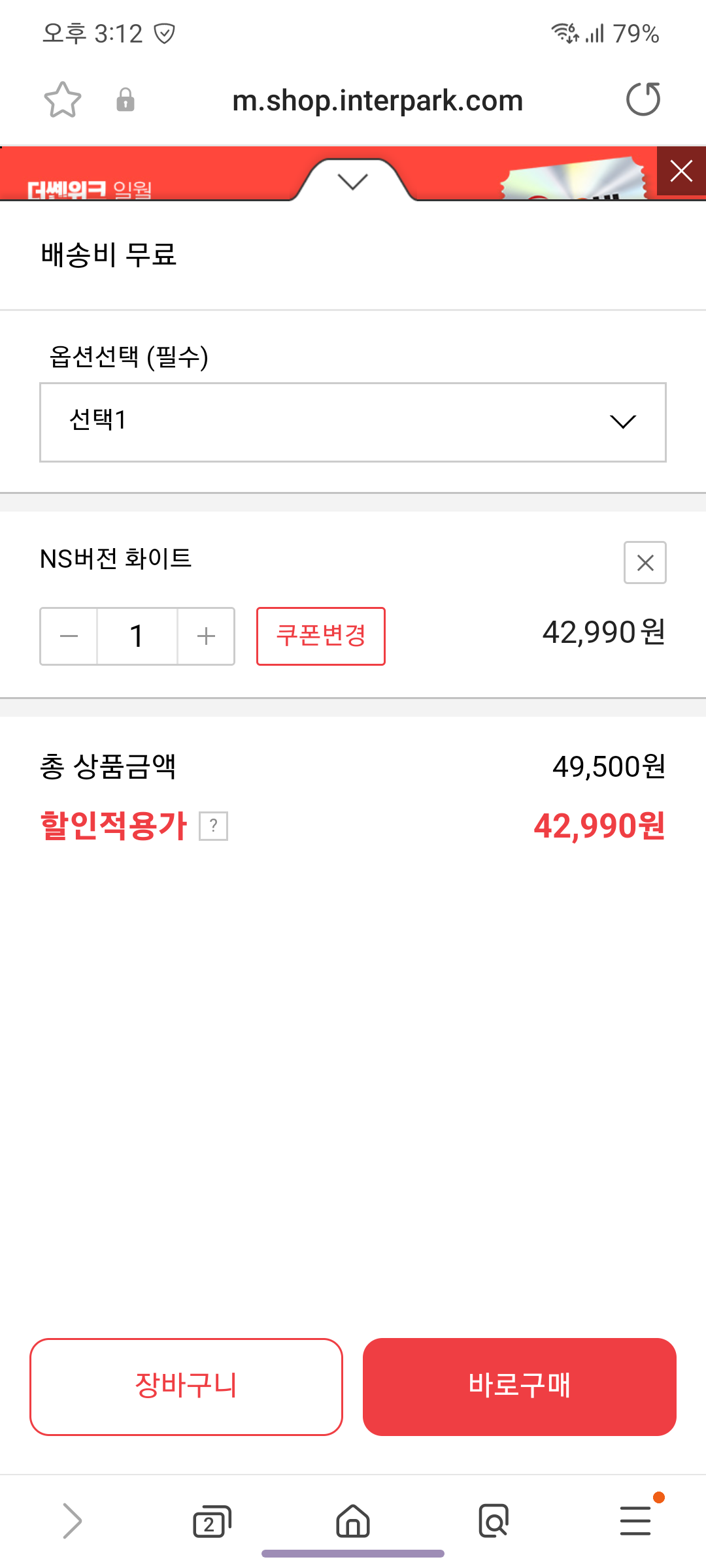Open the 옵션선택 dropdown showing 선택1
The width and height of the screenshot is (706, 1568).
[353, 421]
